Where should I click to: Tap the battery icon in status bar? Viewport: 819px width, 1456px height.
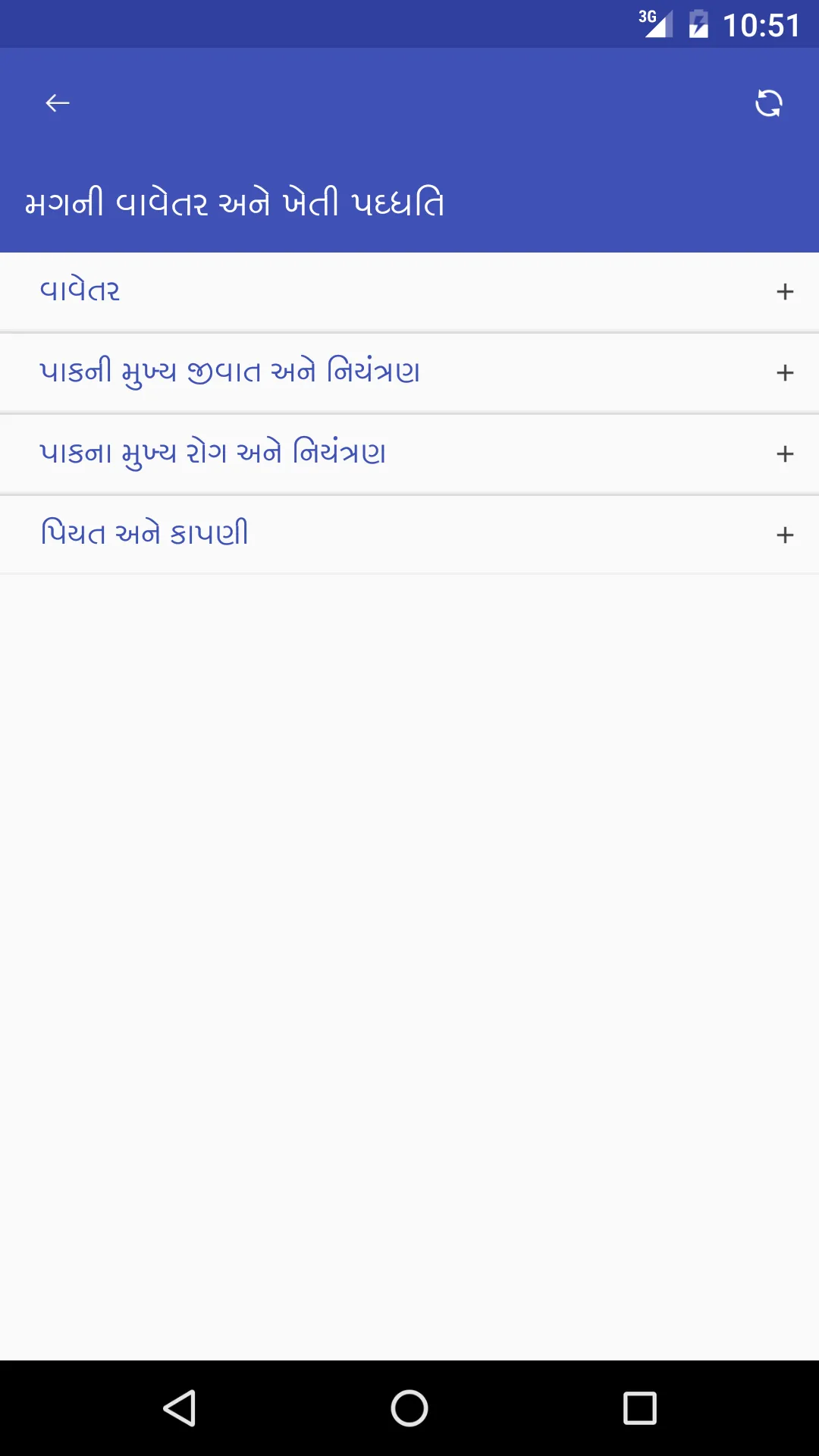pos(699,24)
